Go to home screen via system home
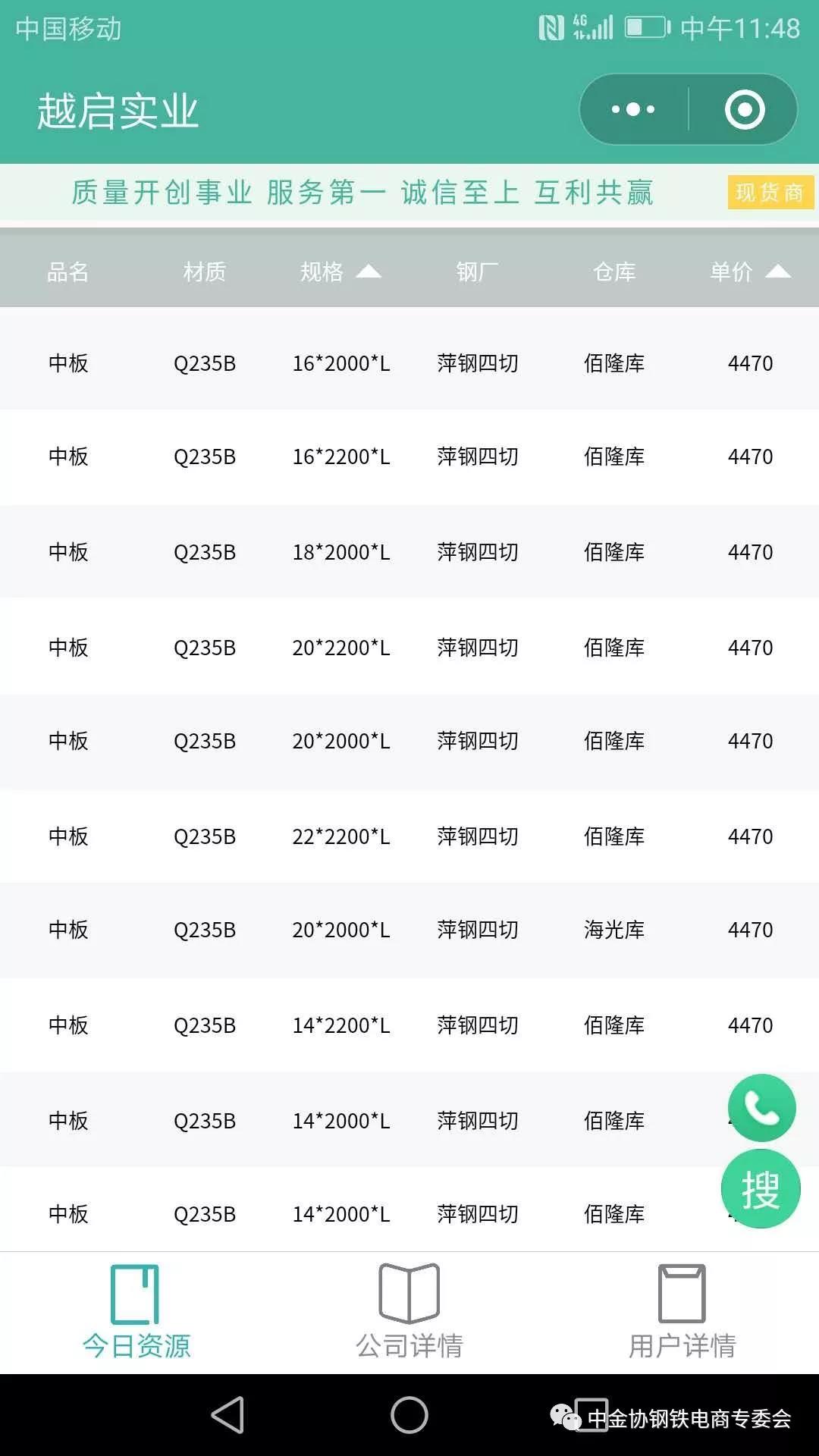This screenshot has height=1456, width=819. pyautogui.click(x=409, y=1415)
